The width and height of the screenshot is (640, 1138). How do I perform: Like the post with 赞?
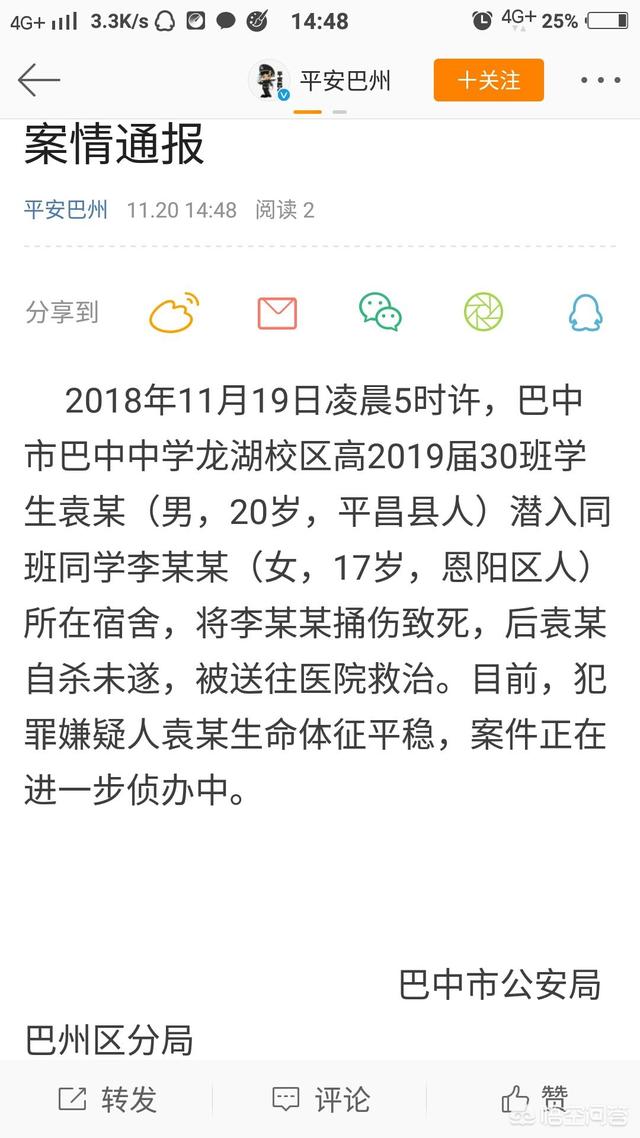coord(535,1098)
